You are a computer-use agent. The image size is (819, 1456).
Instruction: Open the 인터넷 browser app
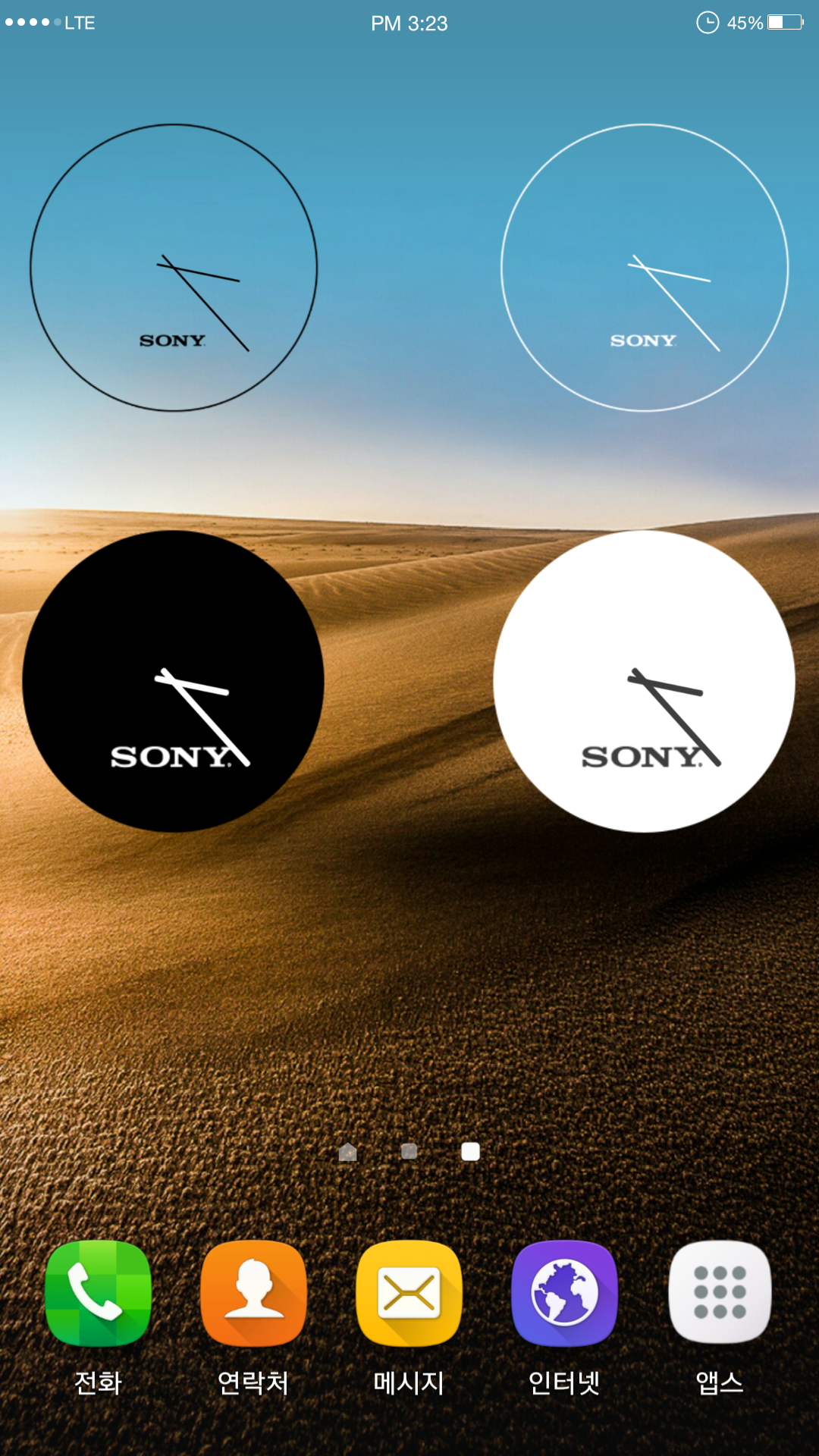[x=564, y=1294]
